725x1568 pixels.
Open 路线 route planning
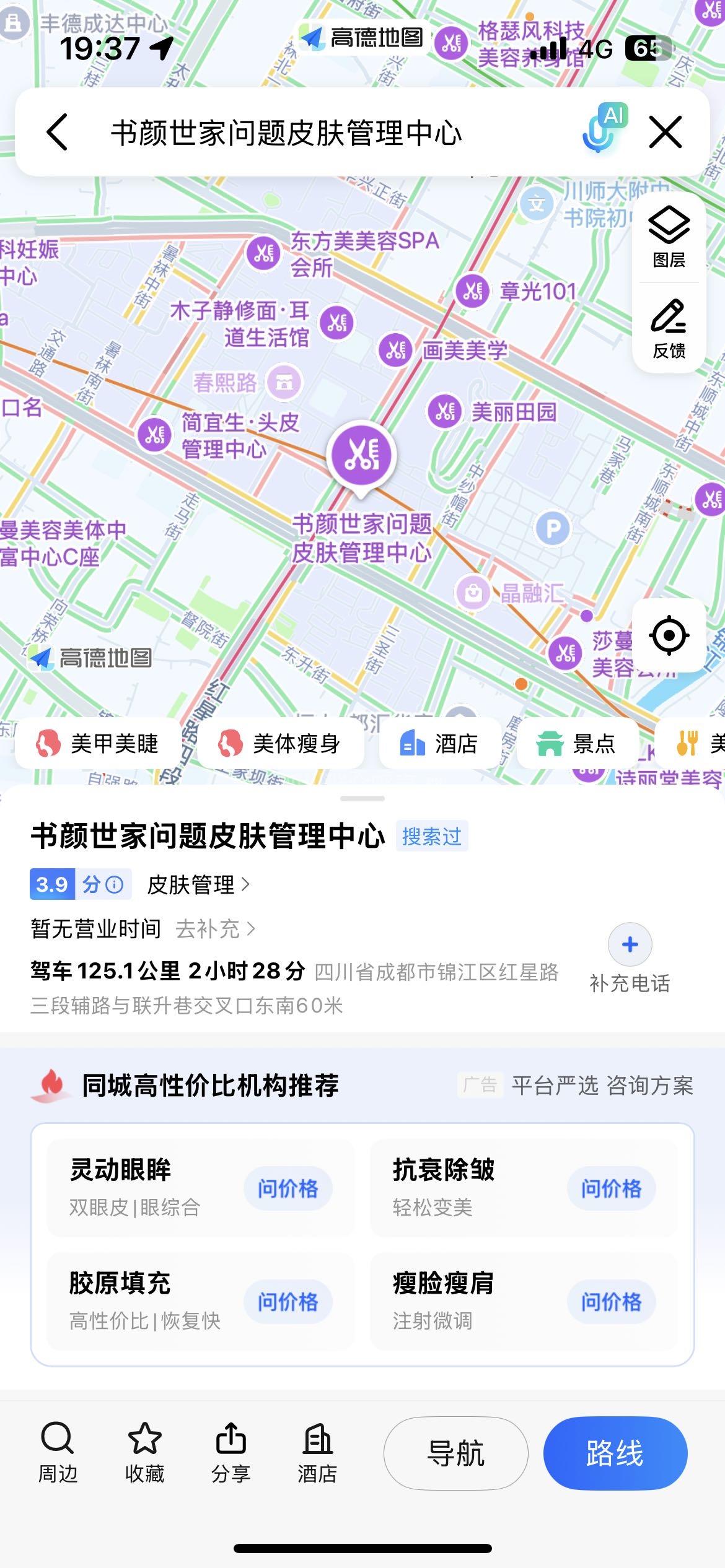(x=615, y=1453)
